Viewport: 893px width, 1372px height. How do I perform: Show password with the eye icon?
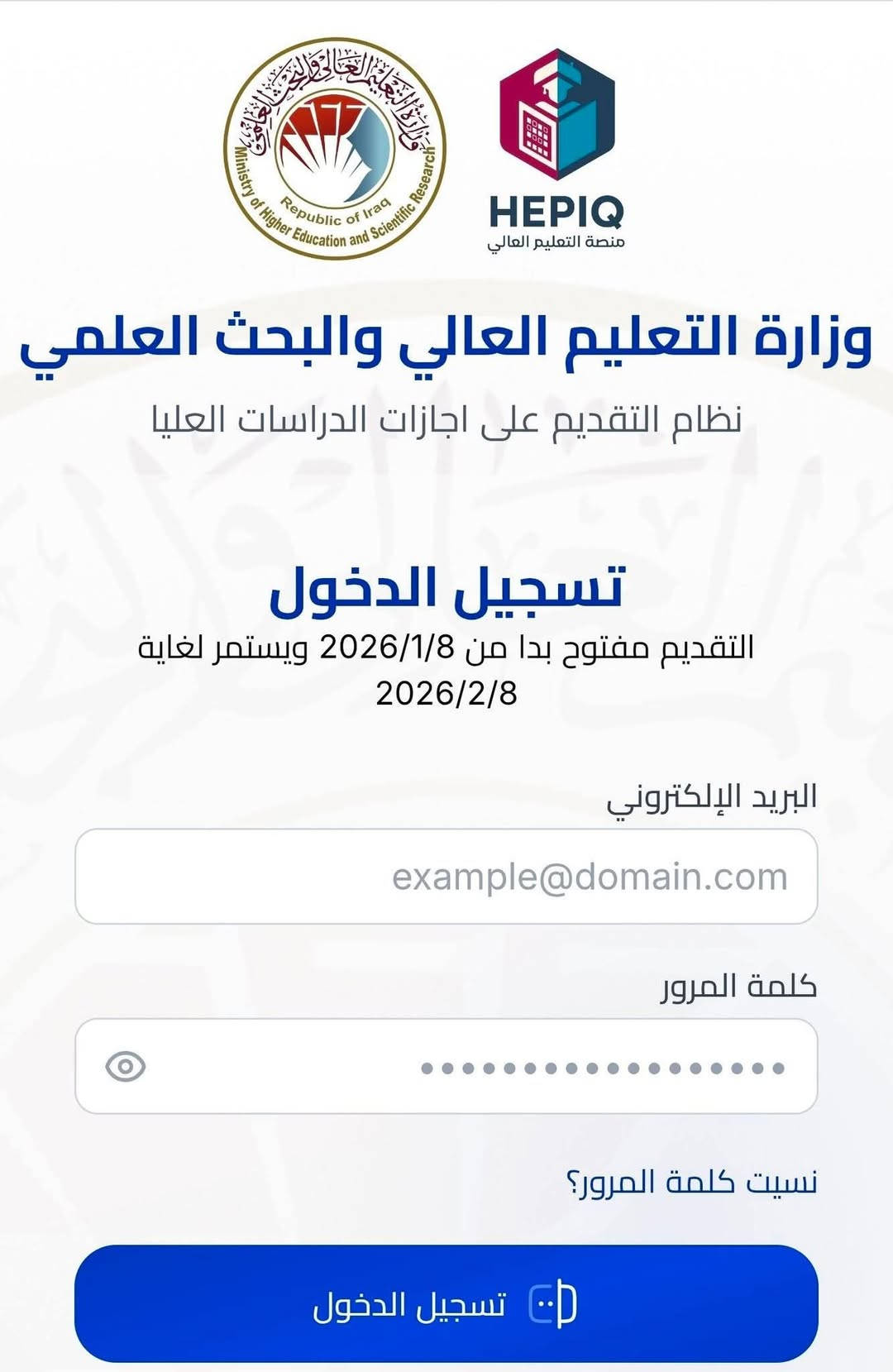click(126, 1067)
